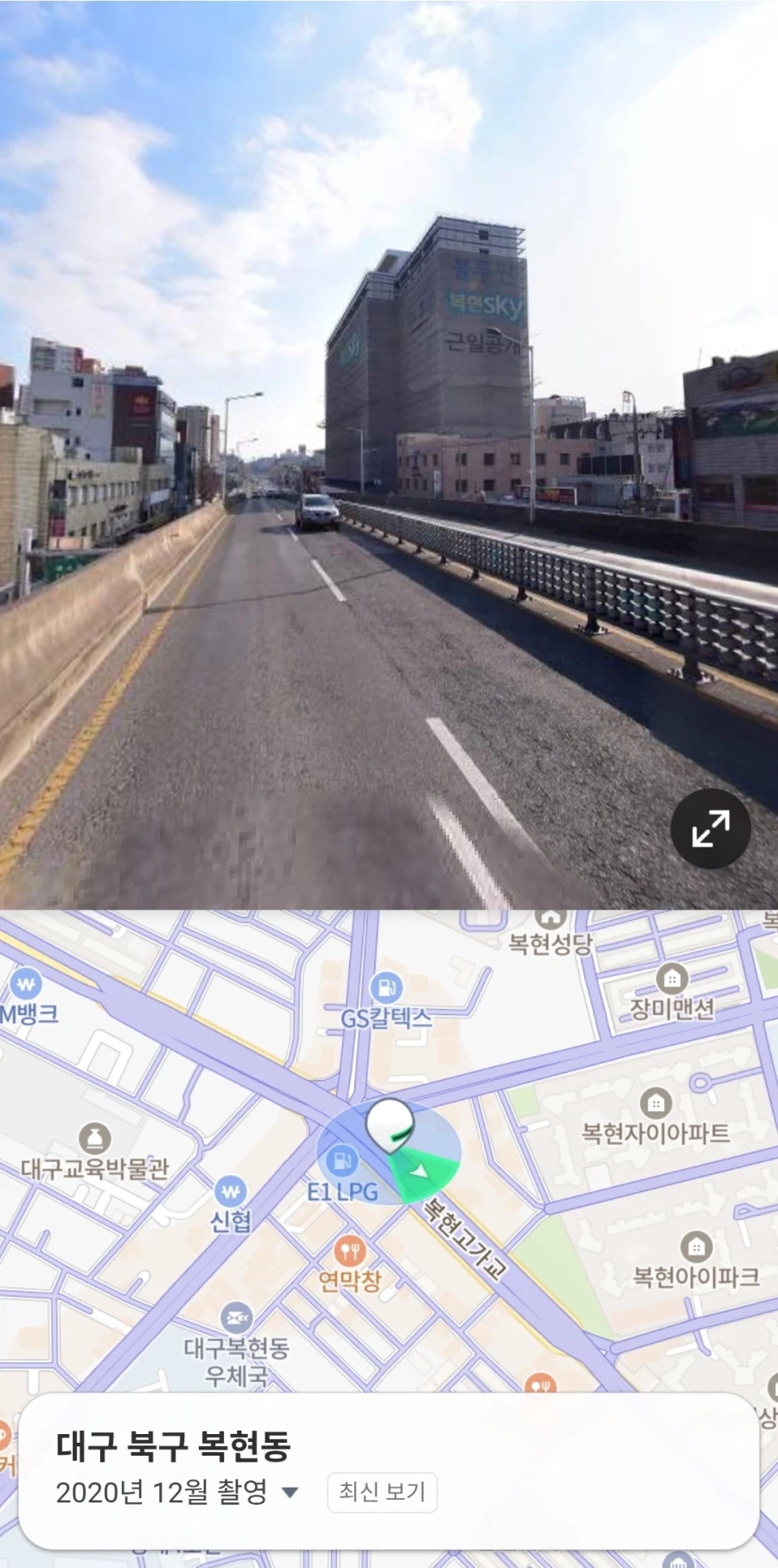Open the 연막창 restaurant marker

pyautogui.click(x=349, y=1250)
